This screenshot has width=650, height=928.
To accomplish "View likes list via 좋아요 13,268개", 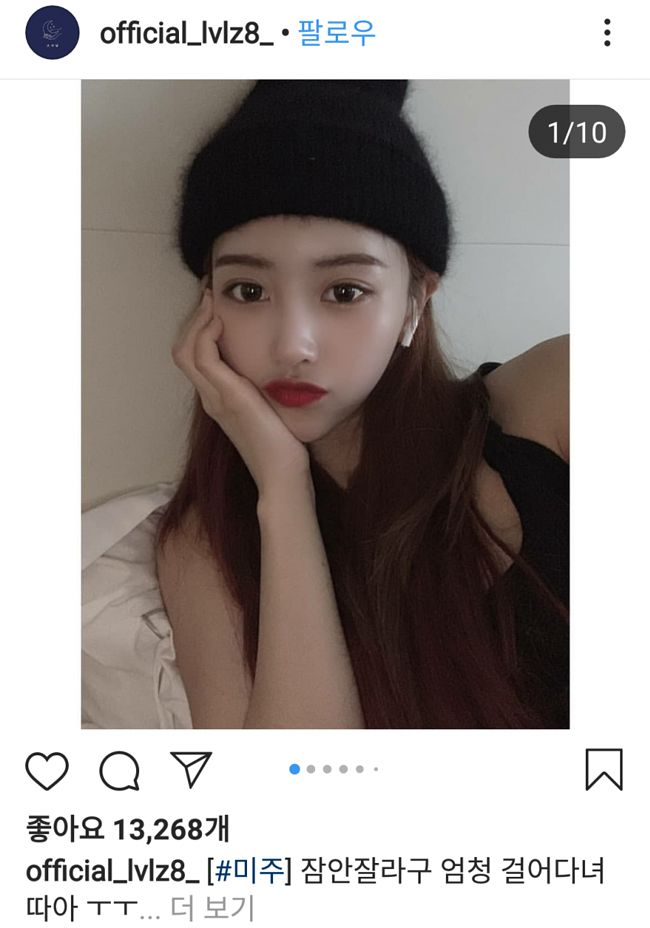I will click(127, 828).
